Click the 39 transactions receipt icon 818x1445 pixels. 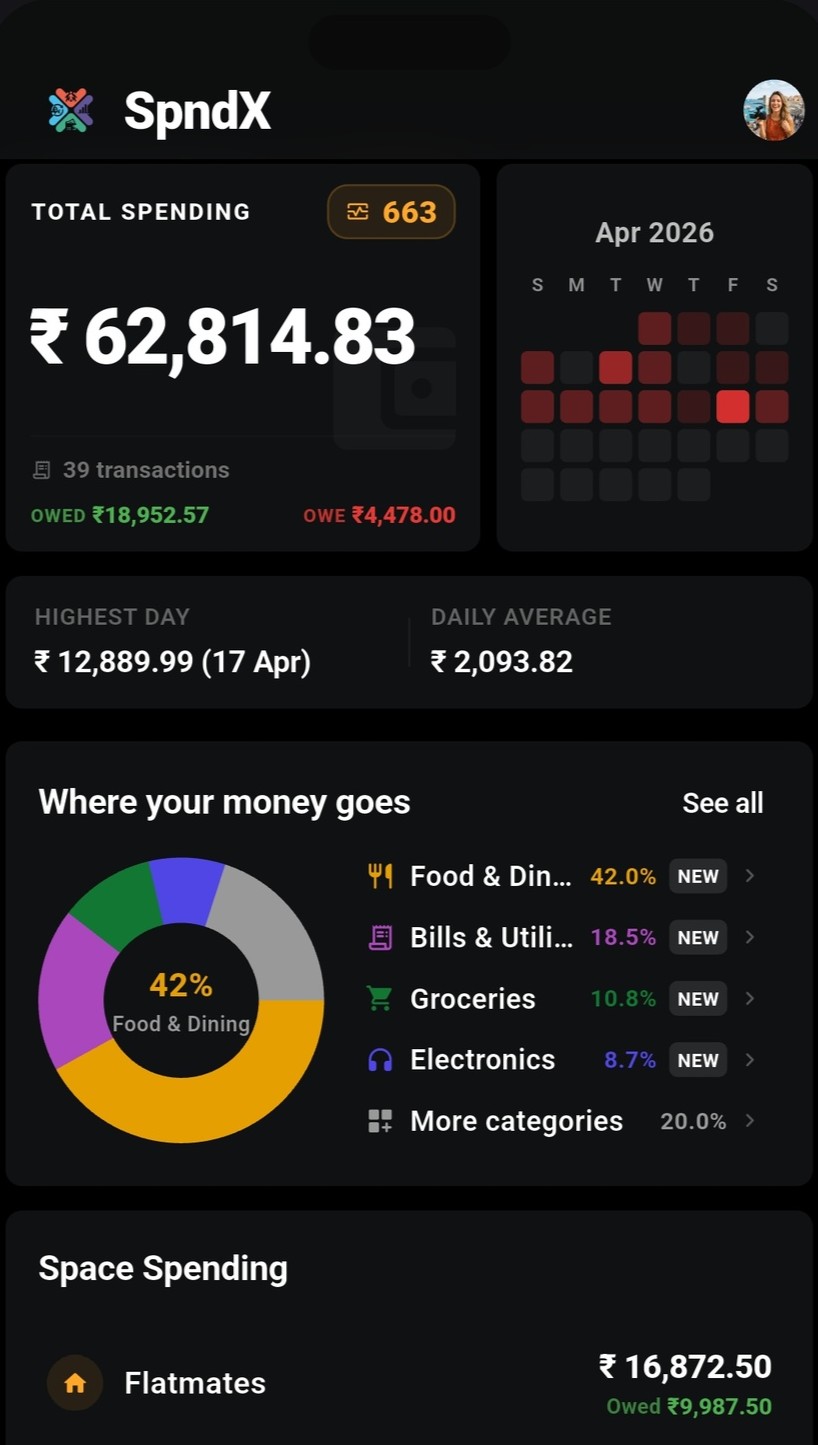40,469
